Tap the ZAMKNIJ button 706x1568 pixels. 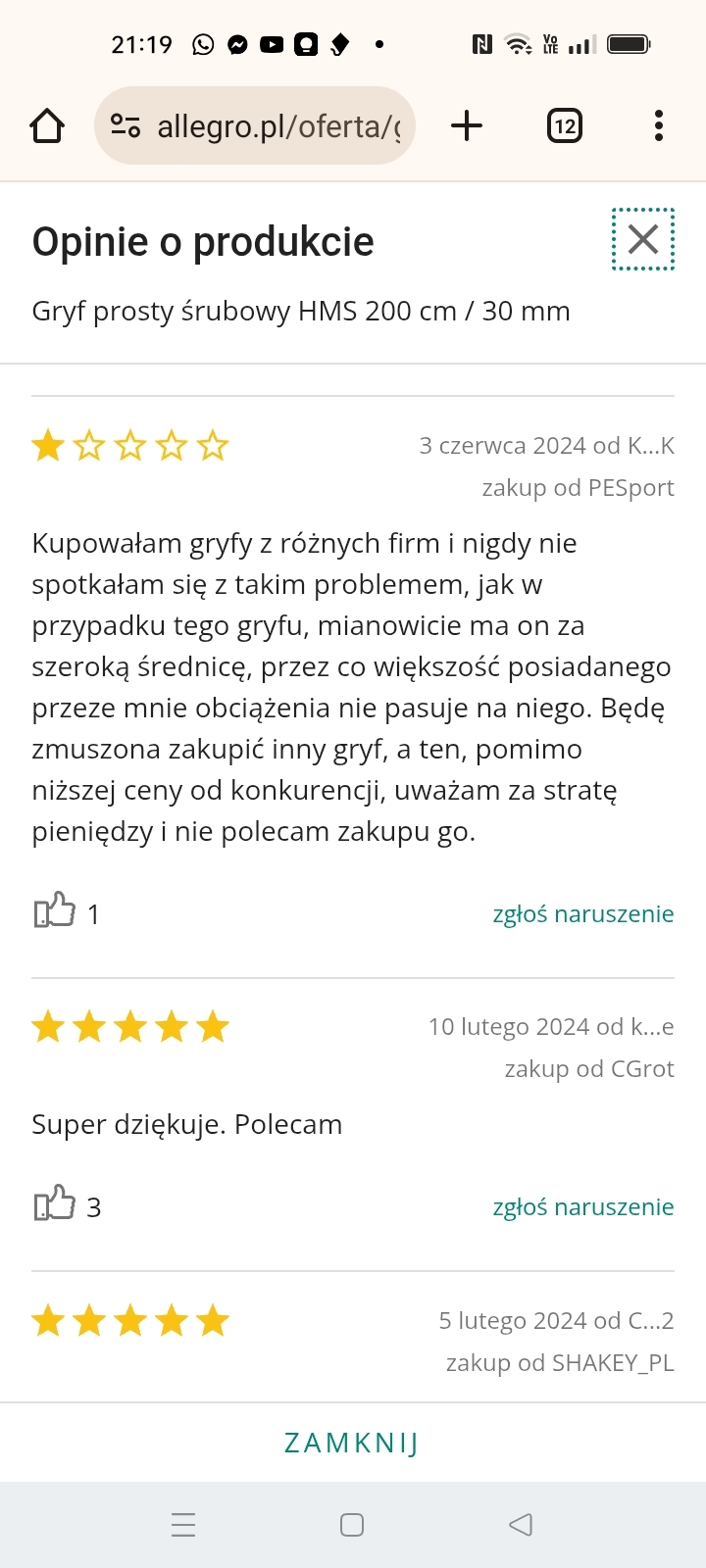pos(353,1443)
